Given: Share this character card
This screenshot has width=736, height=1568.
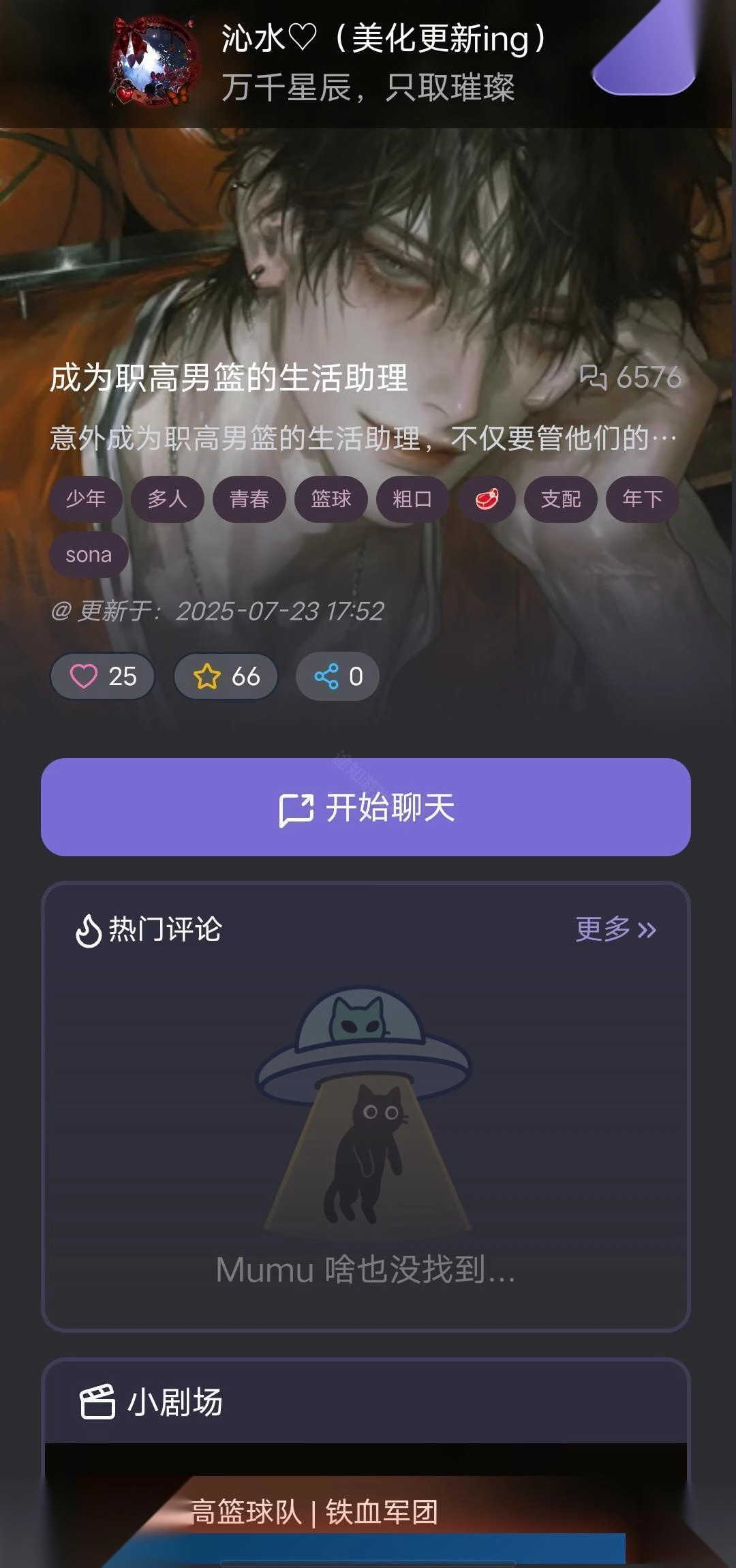Looking at the screenshot, I should click(337, 676).
